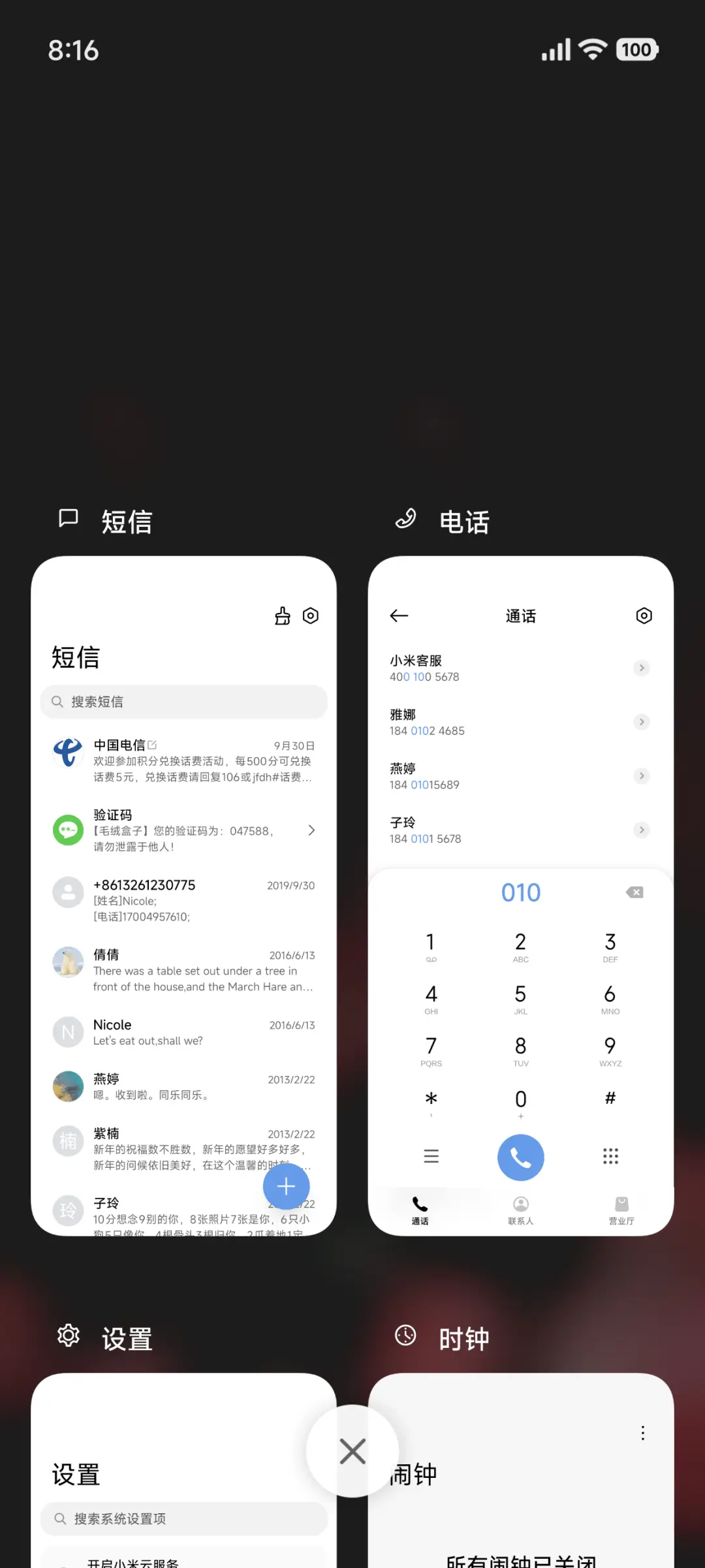This screenshot has height=1568, width=705.
Task: Tap the 搜索系统设置项 search field
Action: coord(183,1518)
